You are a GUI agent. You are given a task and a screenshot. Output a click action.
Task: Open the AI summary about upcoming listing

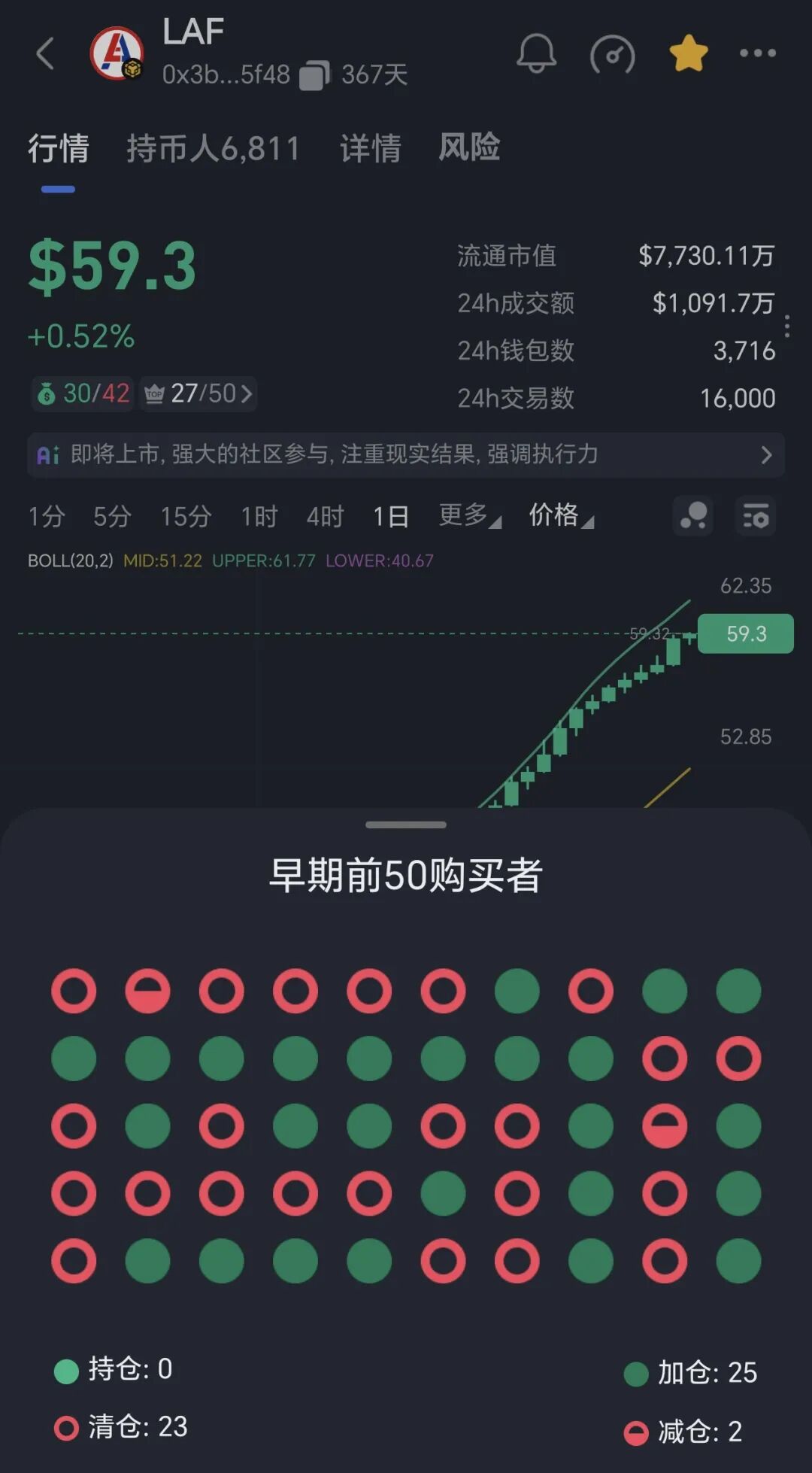point(406,455)
